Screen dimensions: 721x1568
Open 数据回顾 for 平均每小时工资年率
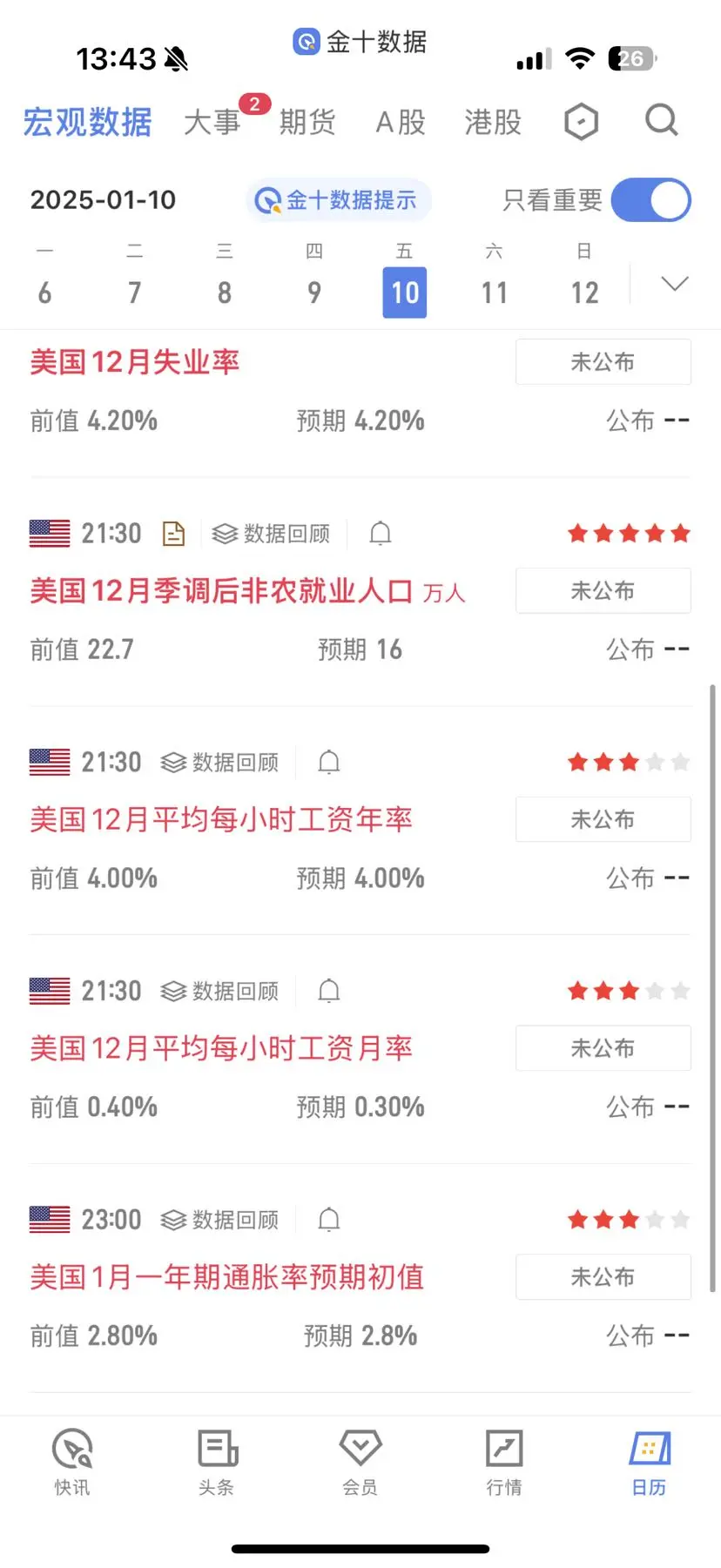click(220, 763)
